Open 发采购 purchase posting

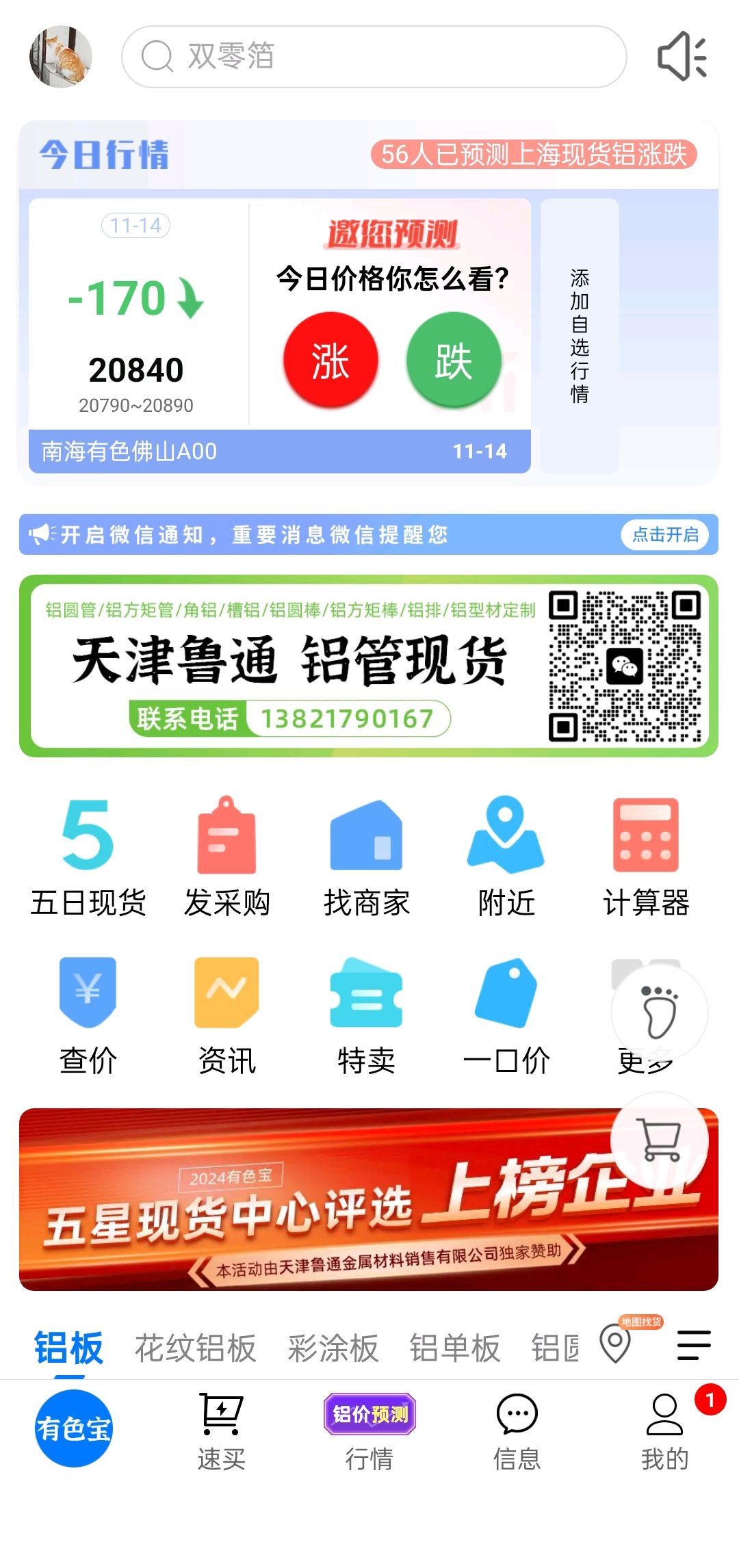pyautogui.click(x=227, y=858)
